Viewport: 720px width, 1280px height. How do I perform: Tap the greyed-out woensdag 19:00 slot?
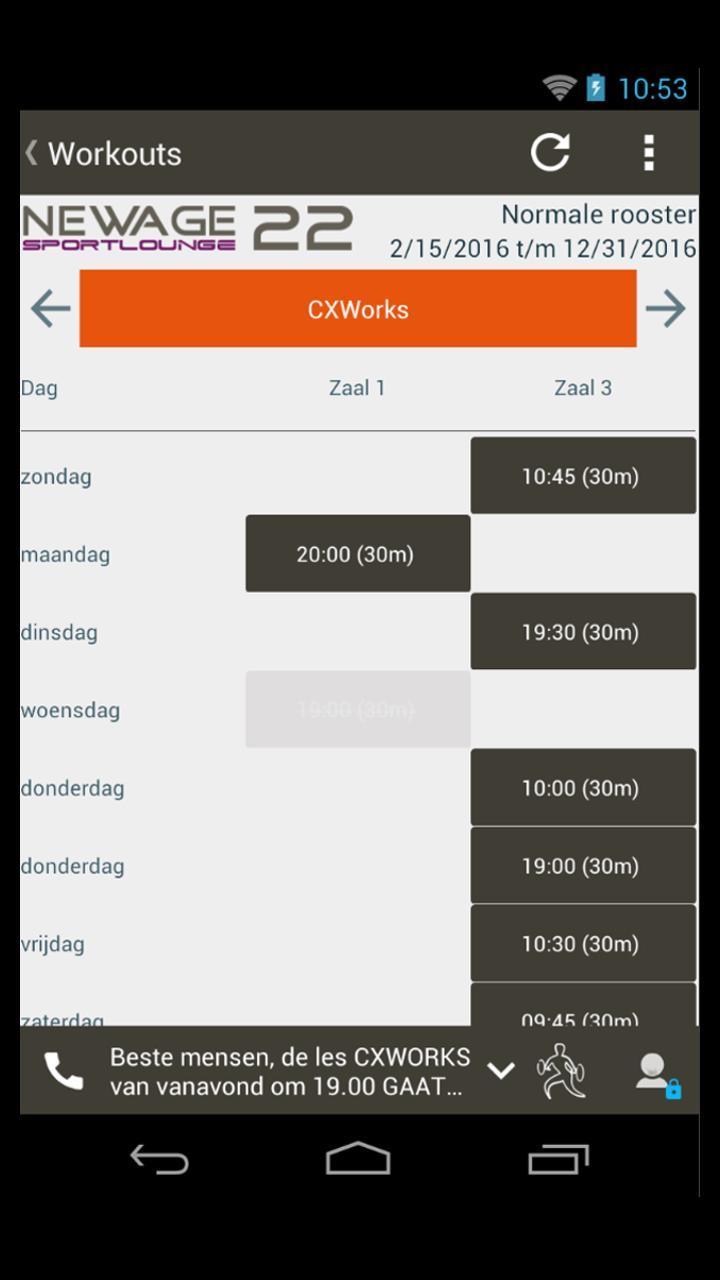click(357, 709)
